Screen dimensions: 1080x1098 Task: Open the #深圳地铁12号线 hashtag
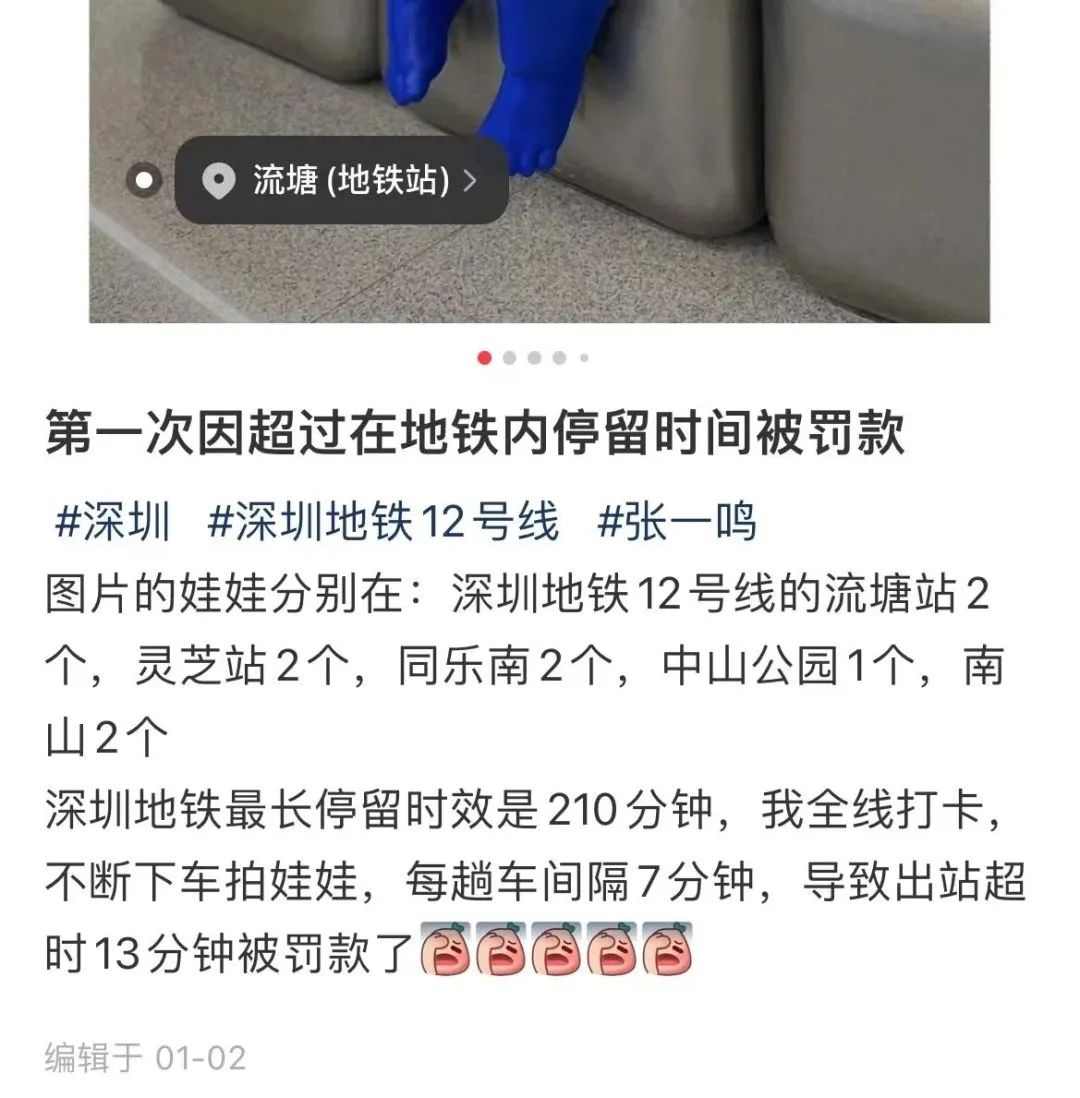383,523
